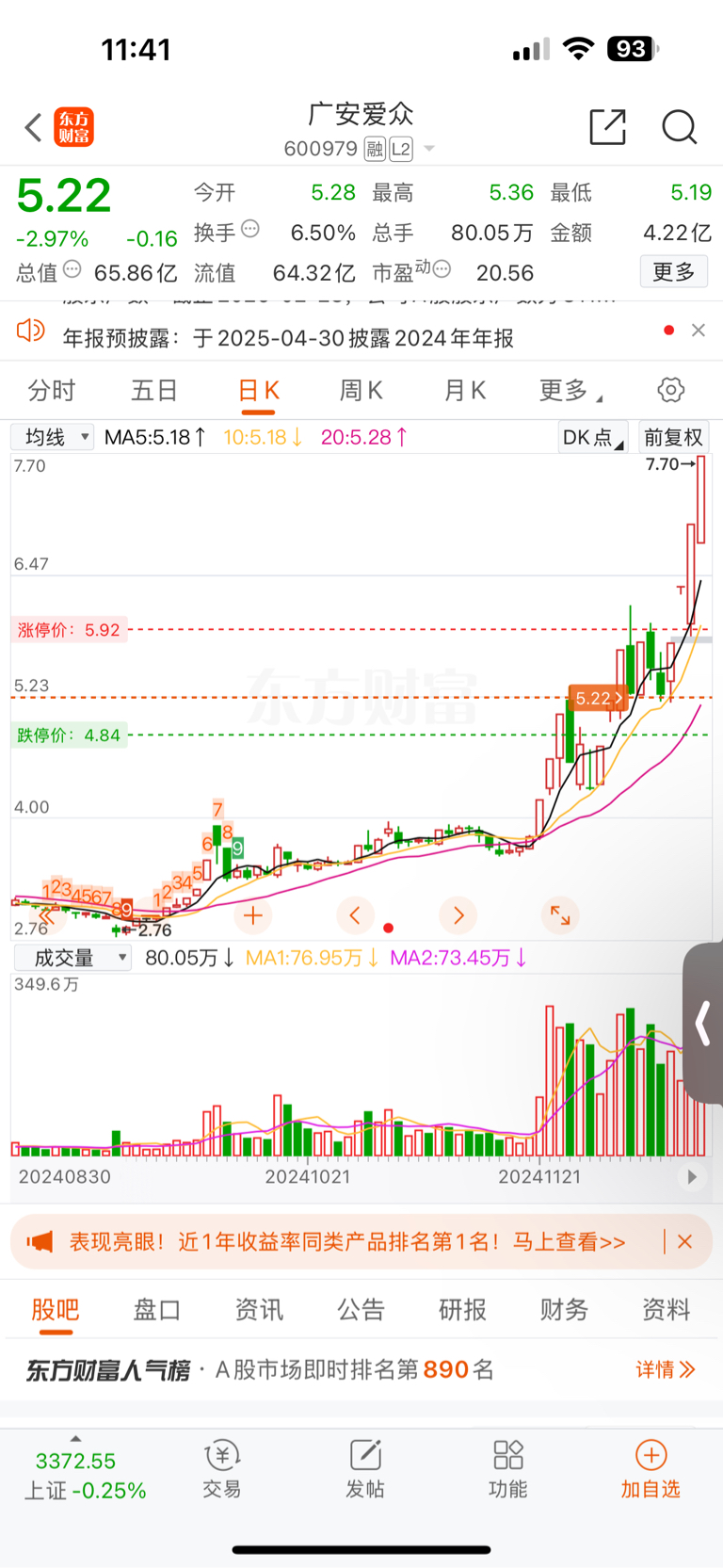Zoom in chart with plus button

coord(253,914)
